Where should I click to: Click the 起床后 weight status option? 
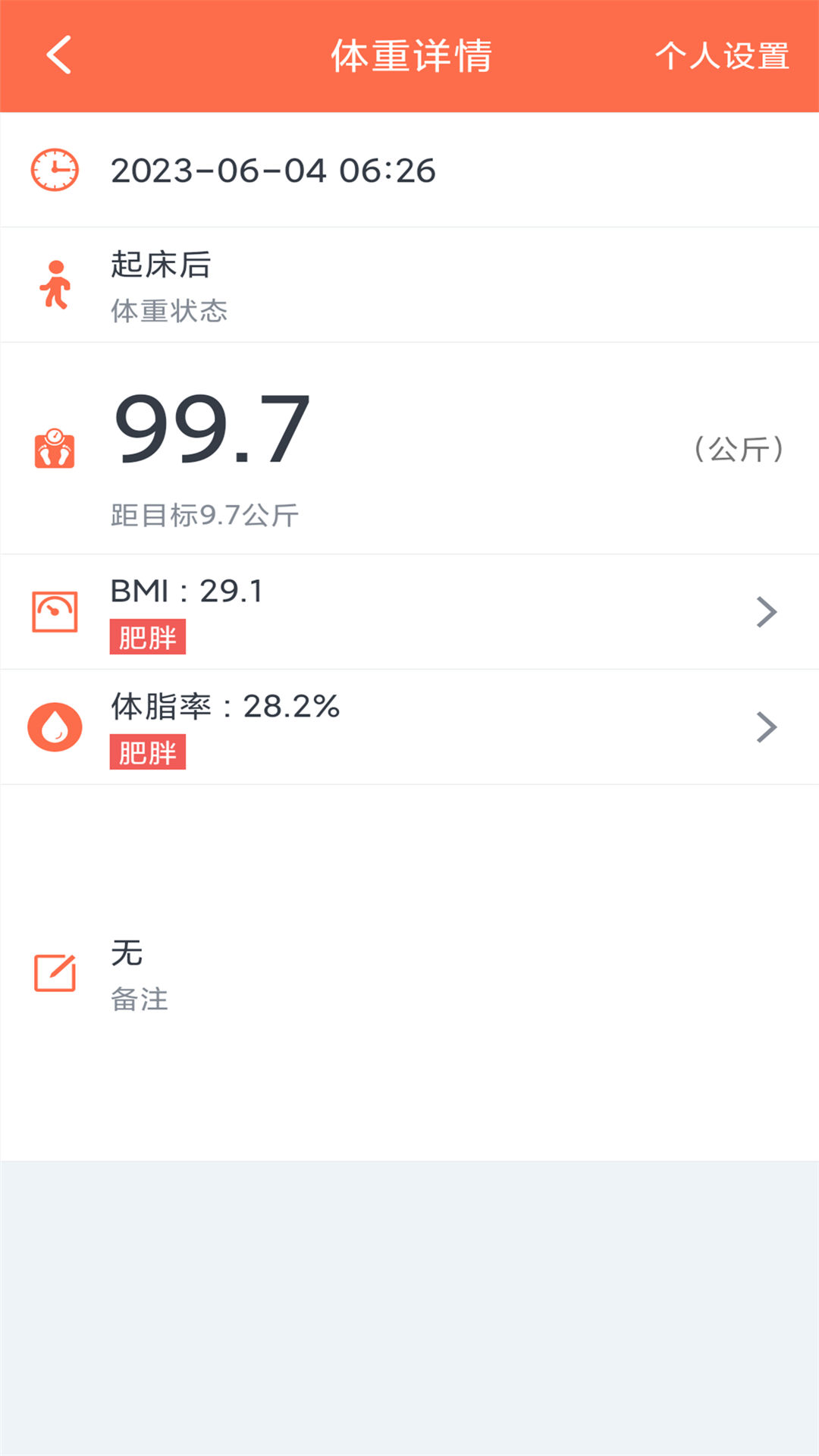tap(159, 264)
